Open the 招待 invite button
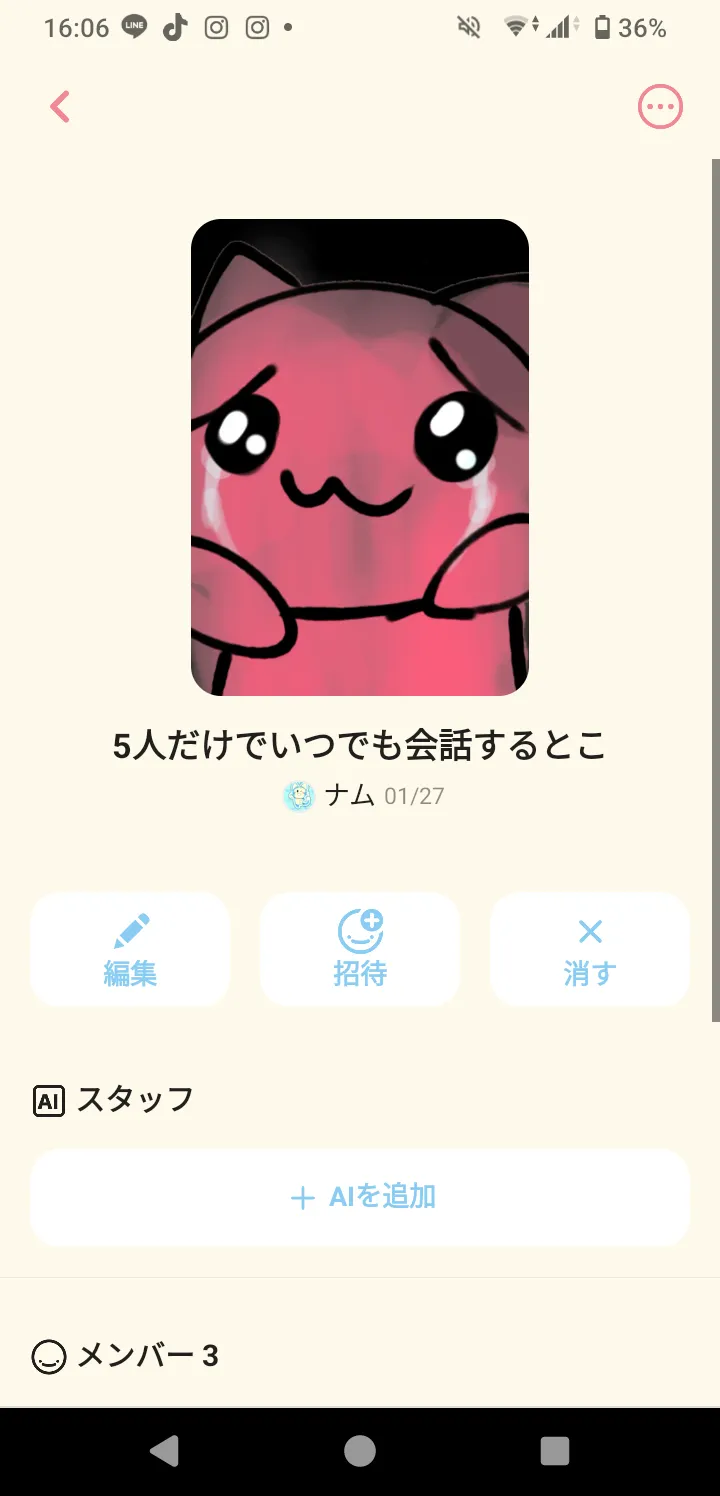Viewport: 720px width, 1496px height. coord(360,949)
